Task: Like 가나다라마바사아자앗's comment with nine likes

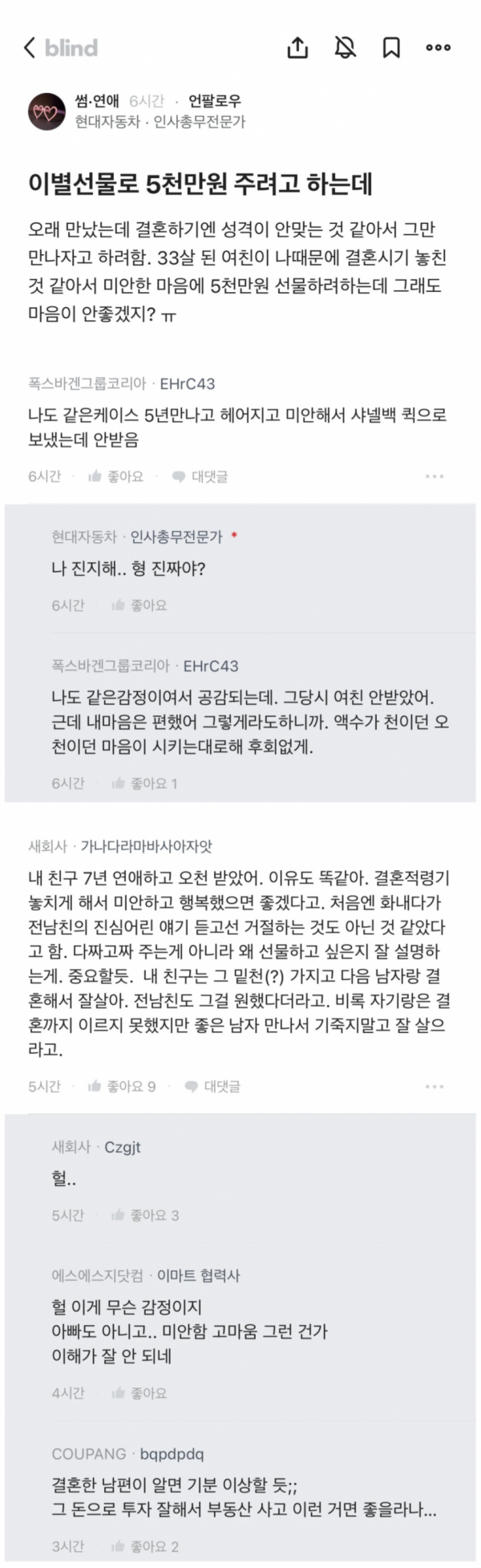Action: coord(122,1087)
